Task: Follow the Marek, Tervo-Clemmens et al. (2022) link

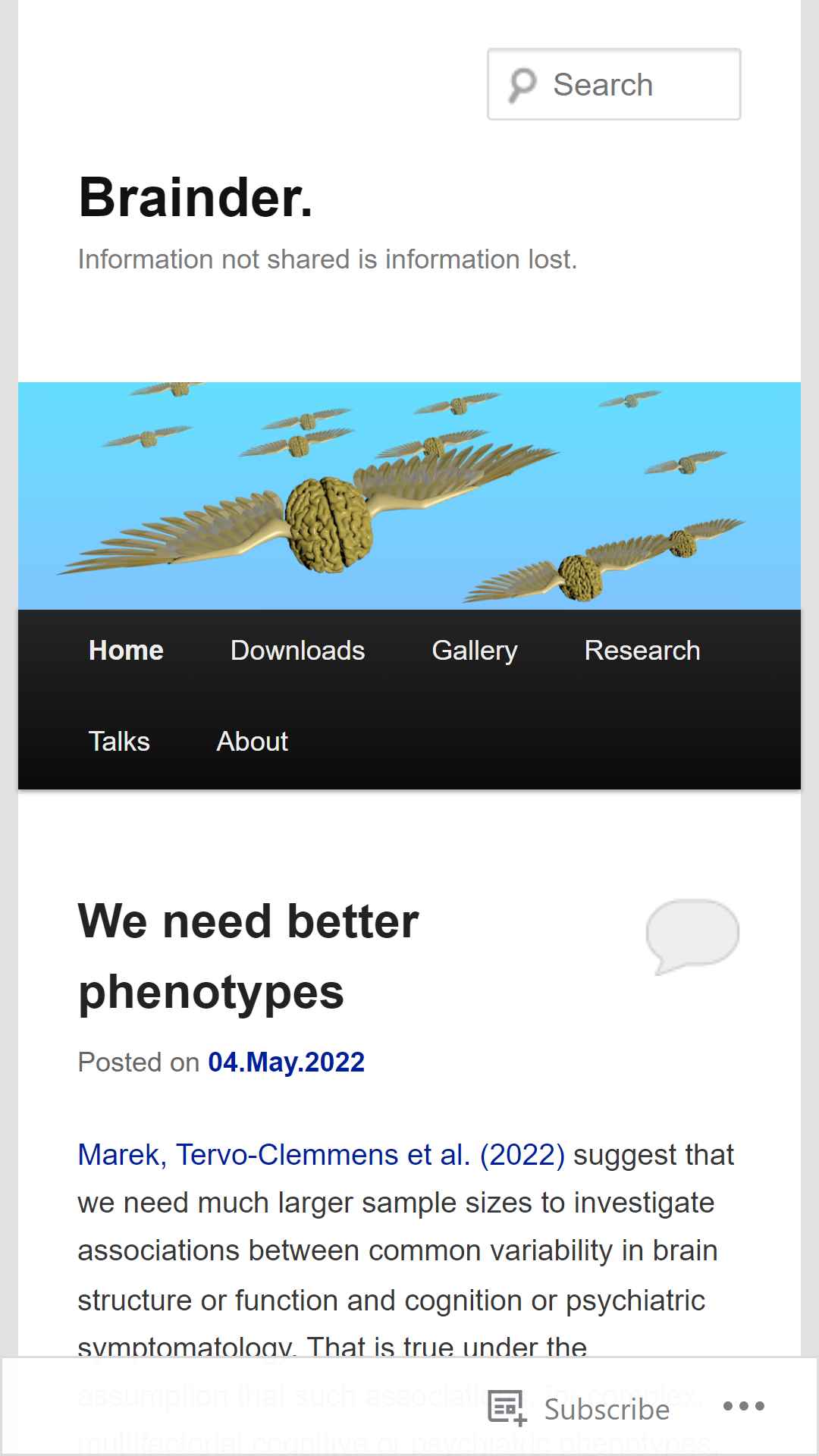Action: tap(322, 1155)
